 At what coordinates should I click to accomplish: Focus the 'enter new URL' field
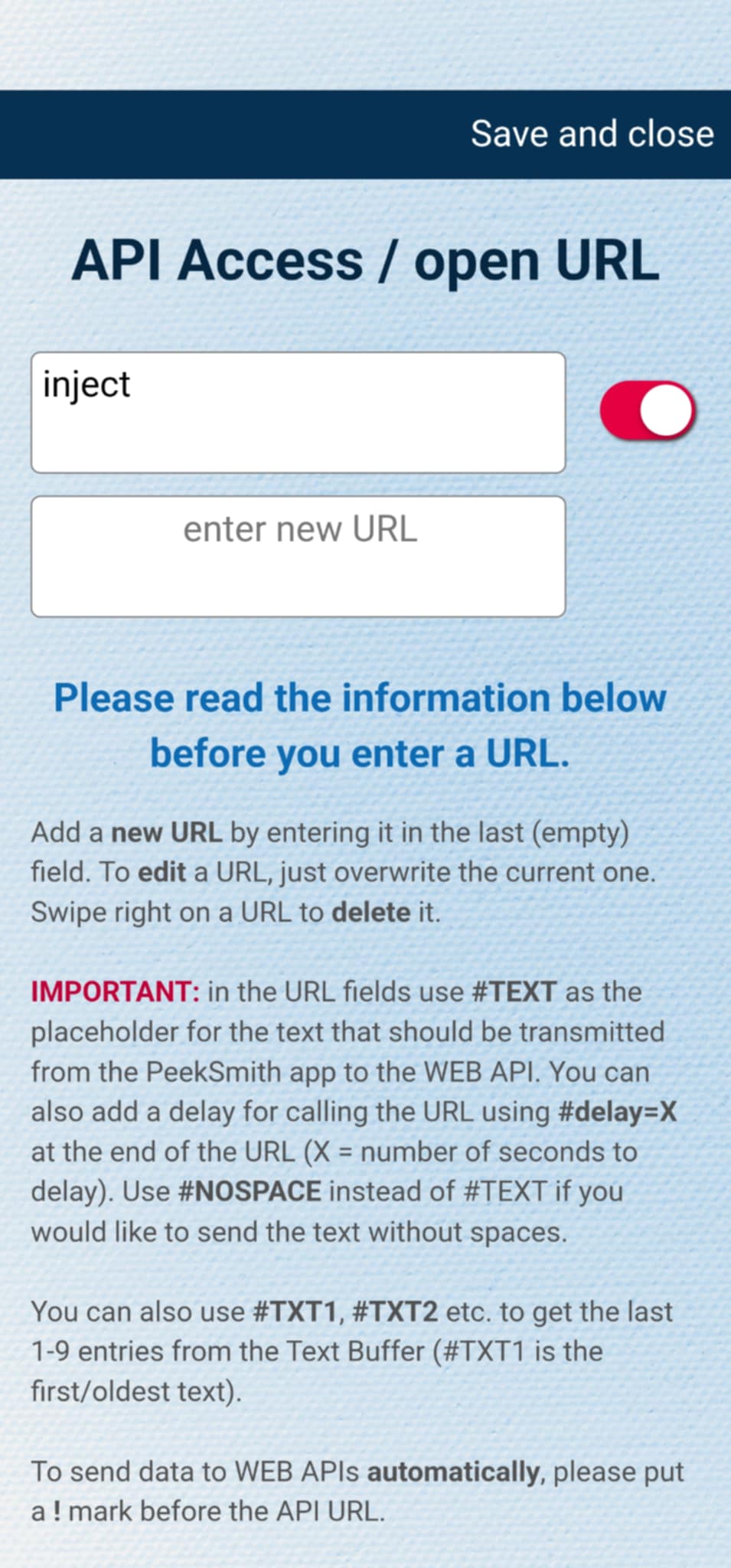298,556
